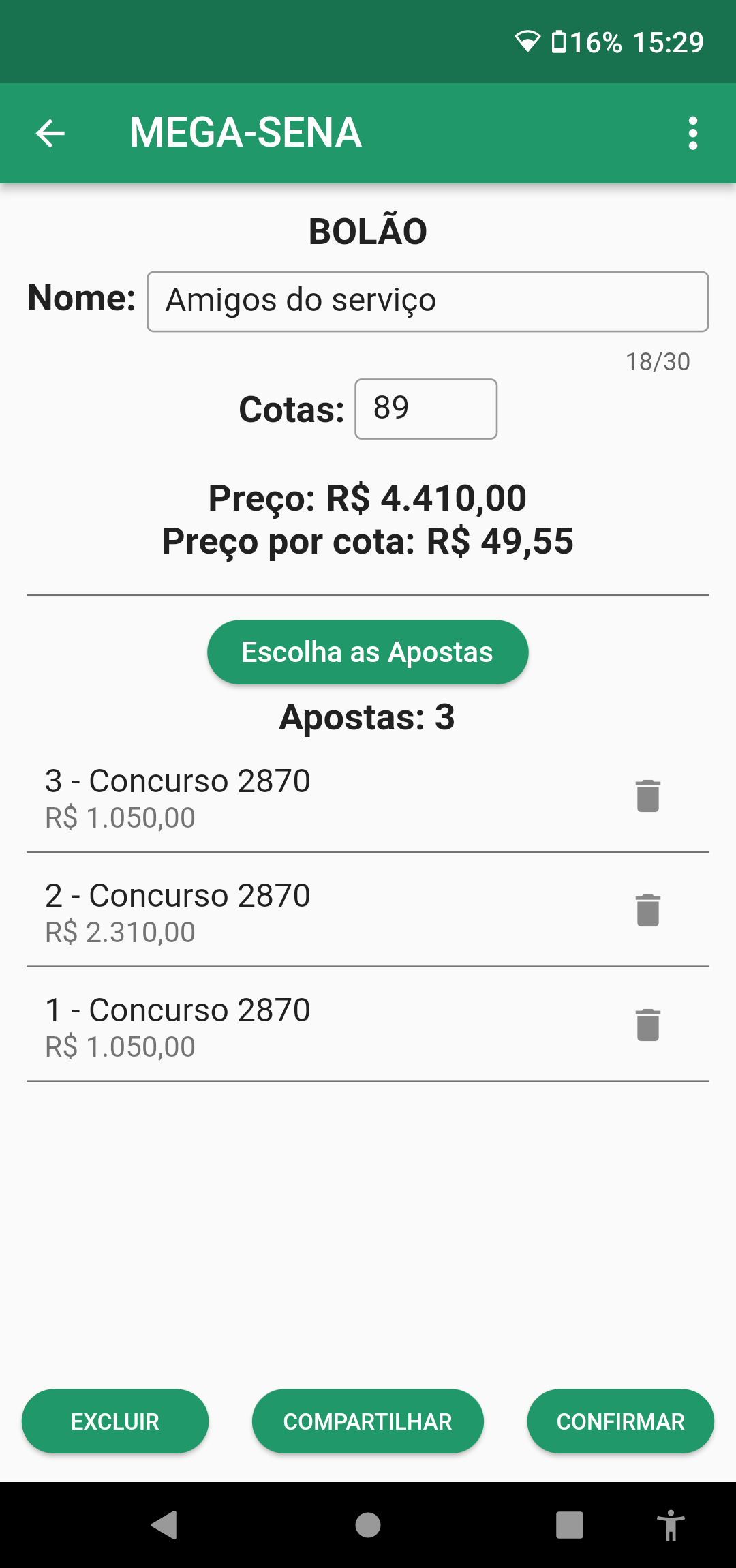Confirm the bolão with CONFIRMAR
This screenshot has width=736, height=1568.
[x=621, y=1421]
